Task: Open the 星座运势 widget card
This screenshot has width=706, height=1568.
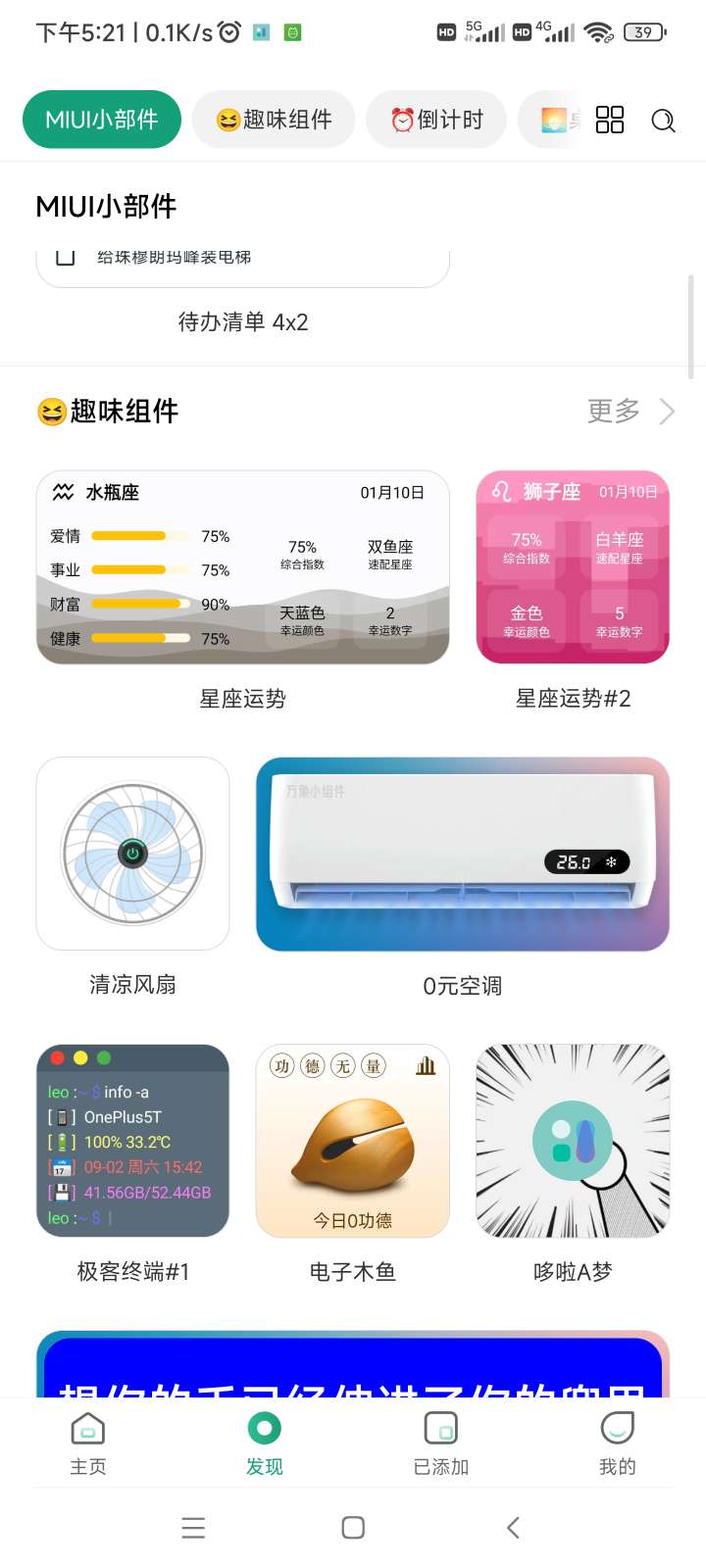Action: 243,567
